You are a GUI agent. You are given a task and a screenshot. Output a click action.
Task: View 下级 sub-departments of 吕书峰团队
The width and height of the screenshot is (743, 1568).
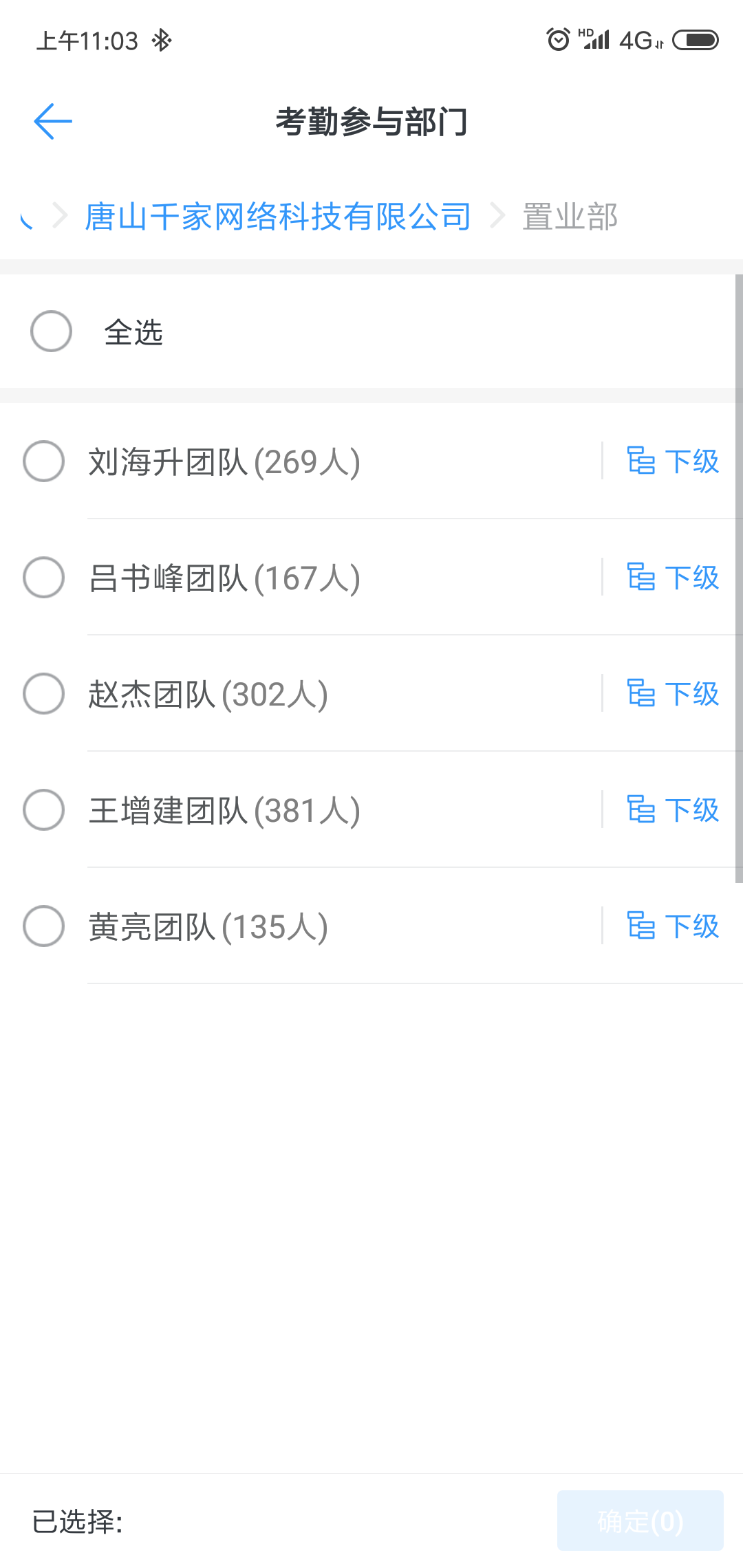pyautogui.click(x=673, y=577)
